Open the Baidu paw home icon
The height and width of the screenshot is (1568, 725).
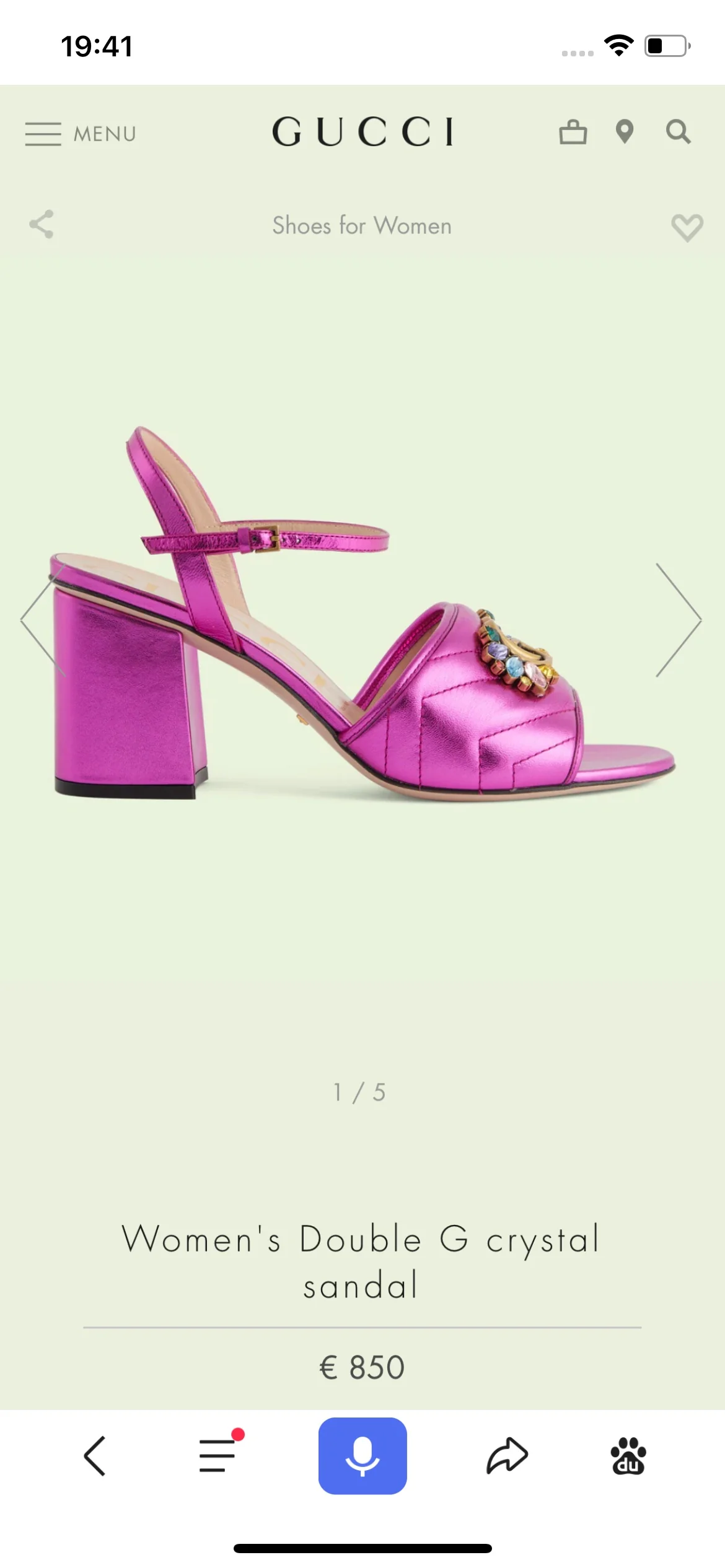(628, 1455)
